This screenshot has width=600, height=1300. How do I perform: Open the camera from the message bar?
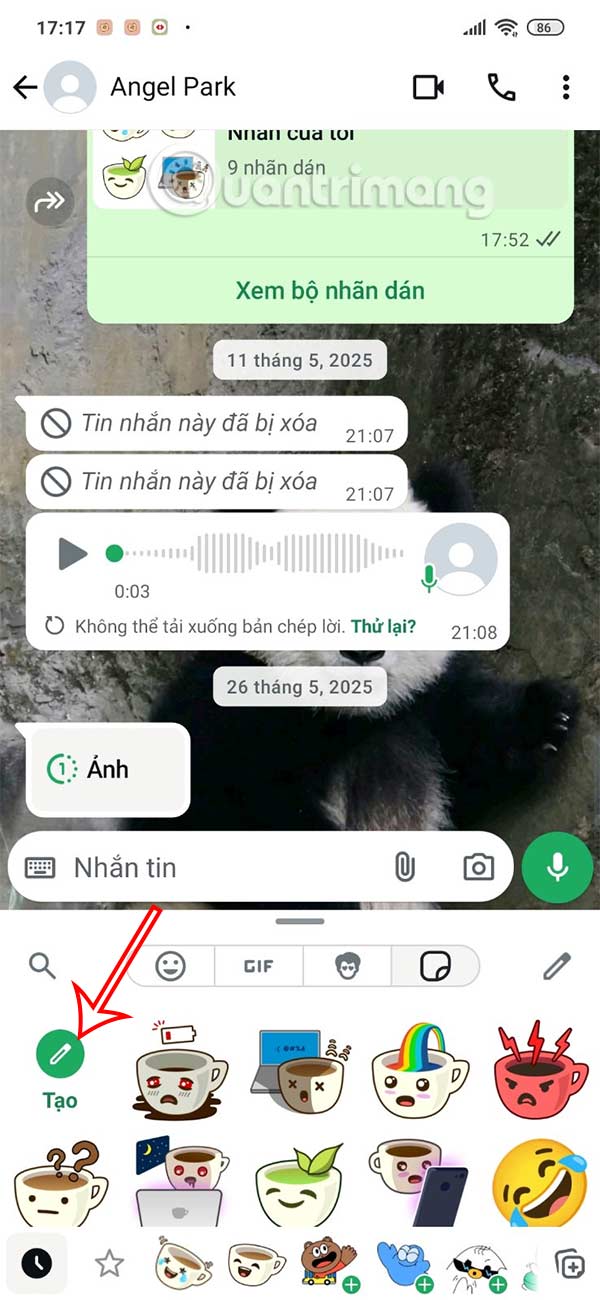click(x=478, y=867)
